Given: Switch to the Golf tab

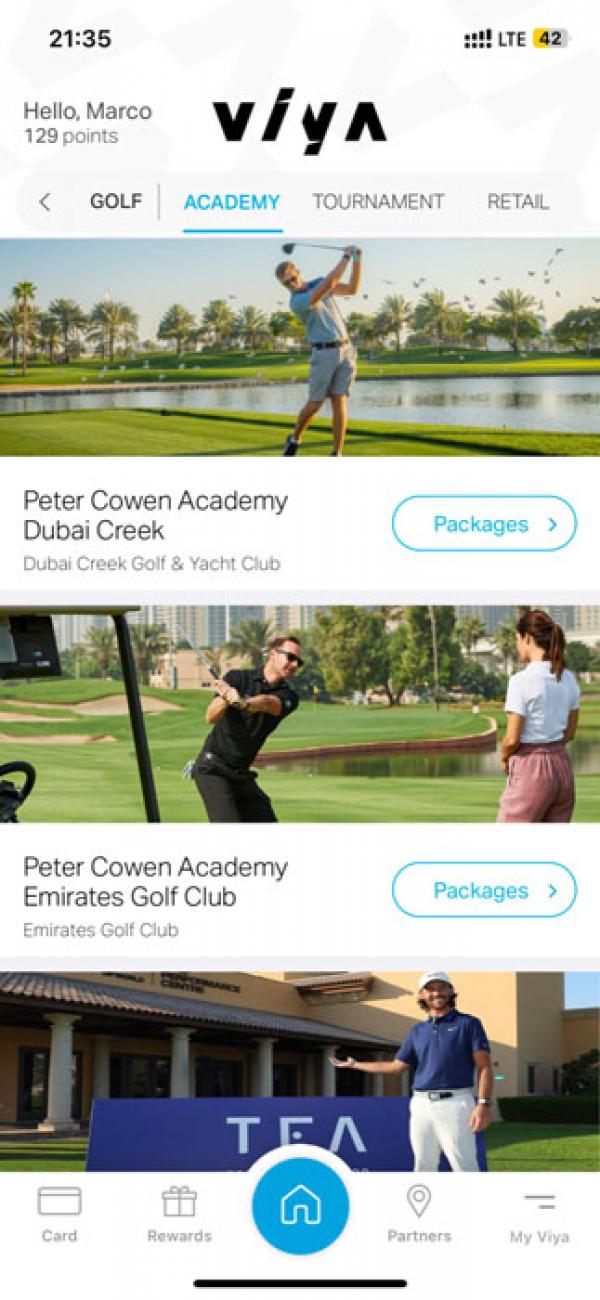Looking at the screenshot, I should tap(116, 201).
